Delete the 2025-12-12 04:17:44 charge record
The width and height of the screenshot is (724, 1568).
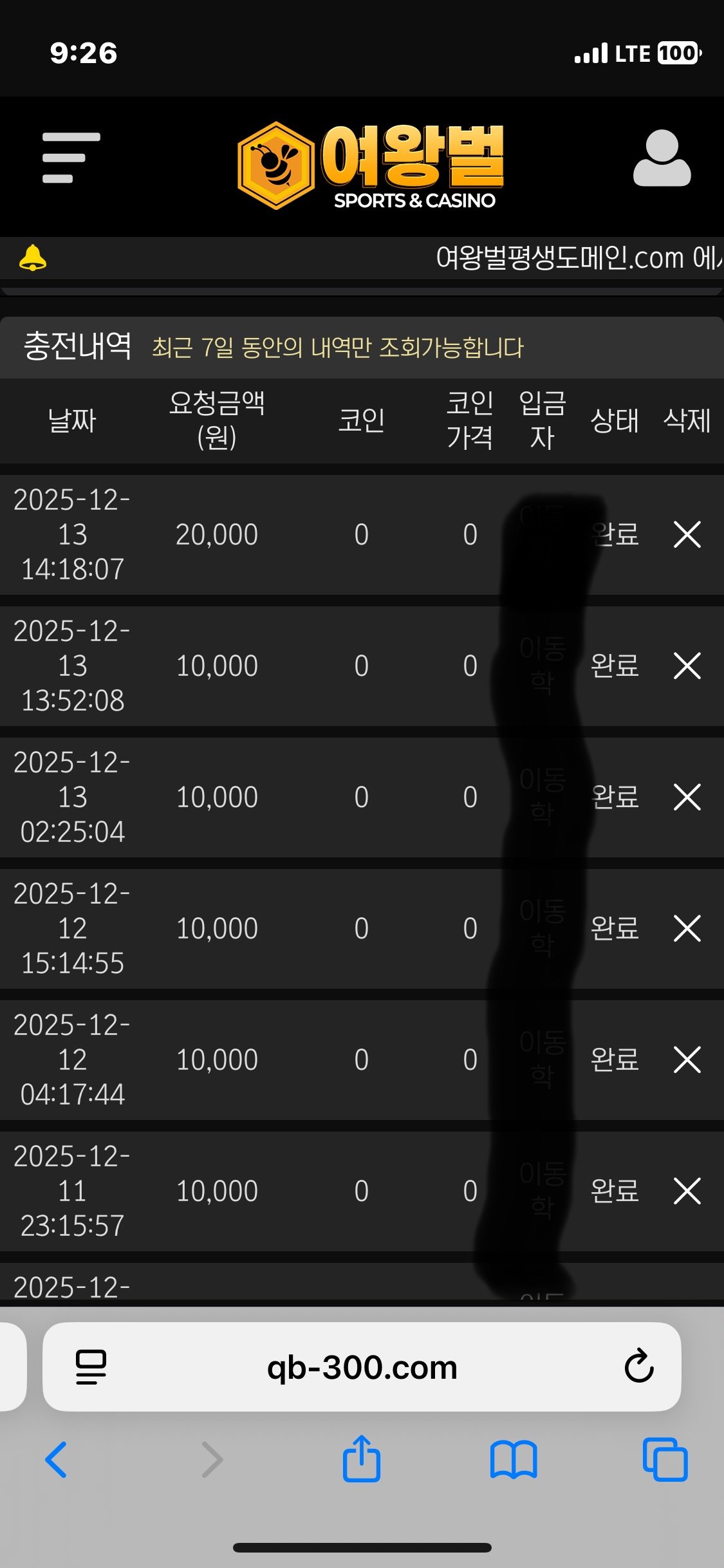[687, 1060]
